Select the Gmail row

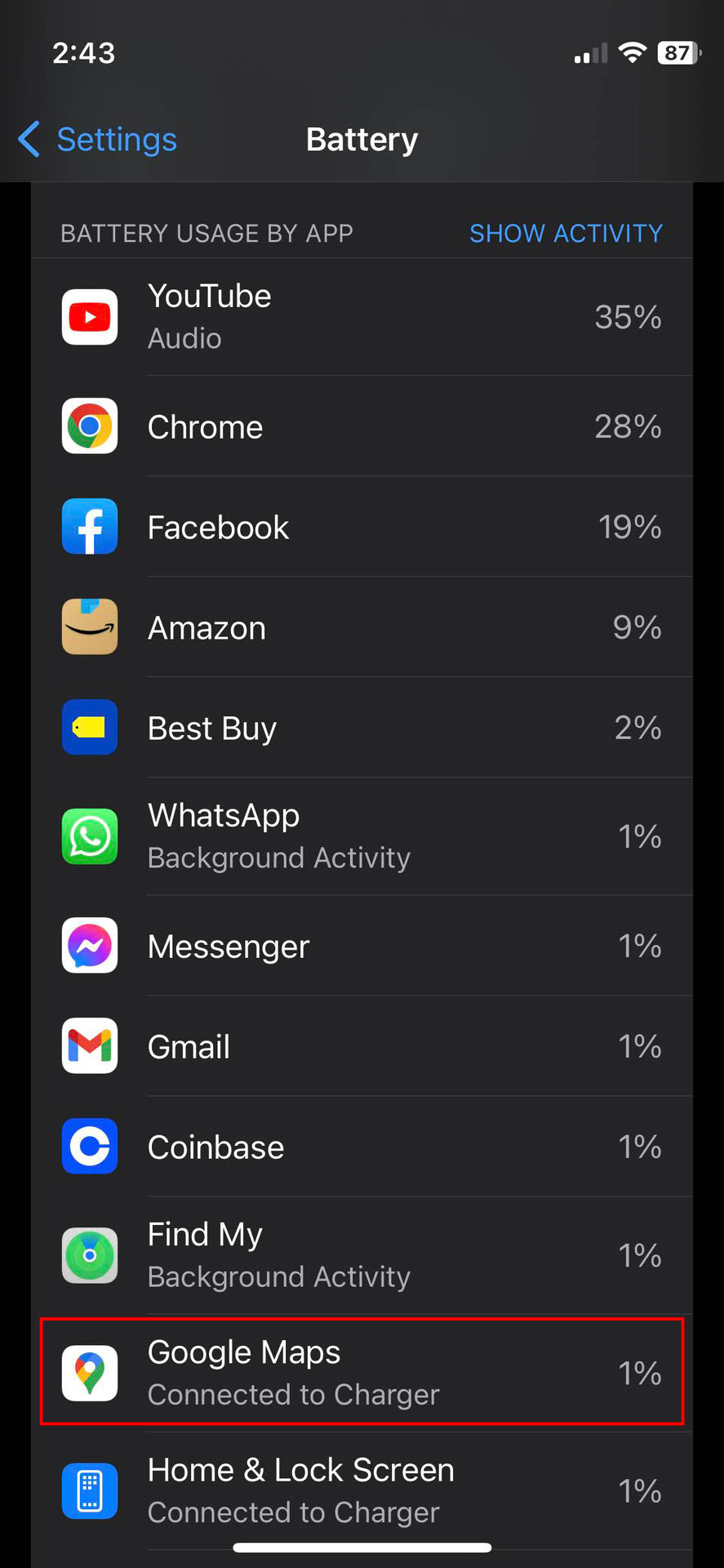[362, 1046]
